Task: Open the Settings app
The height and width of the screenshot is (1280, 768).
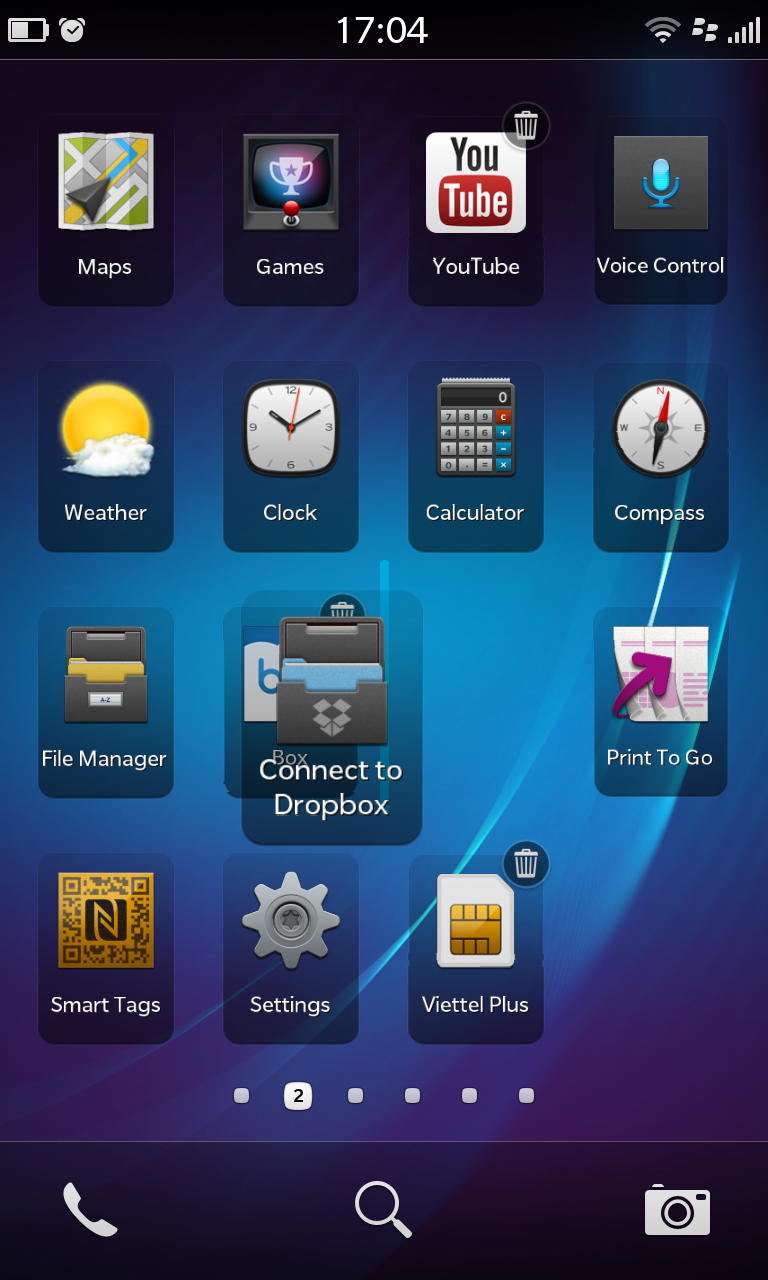Action: pos(290,948)
